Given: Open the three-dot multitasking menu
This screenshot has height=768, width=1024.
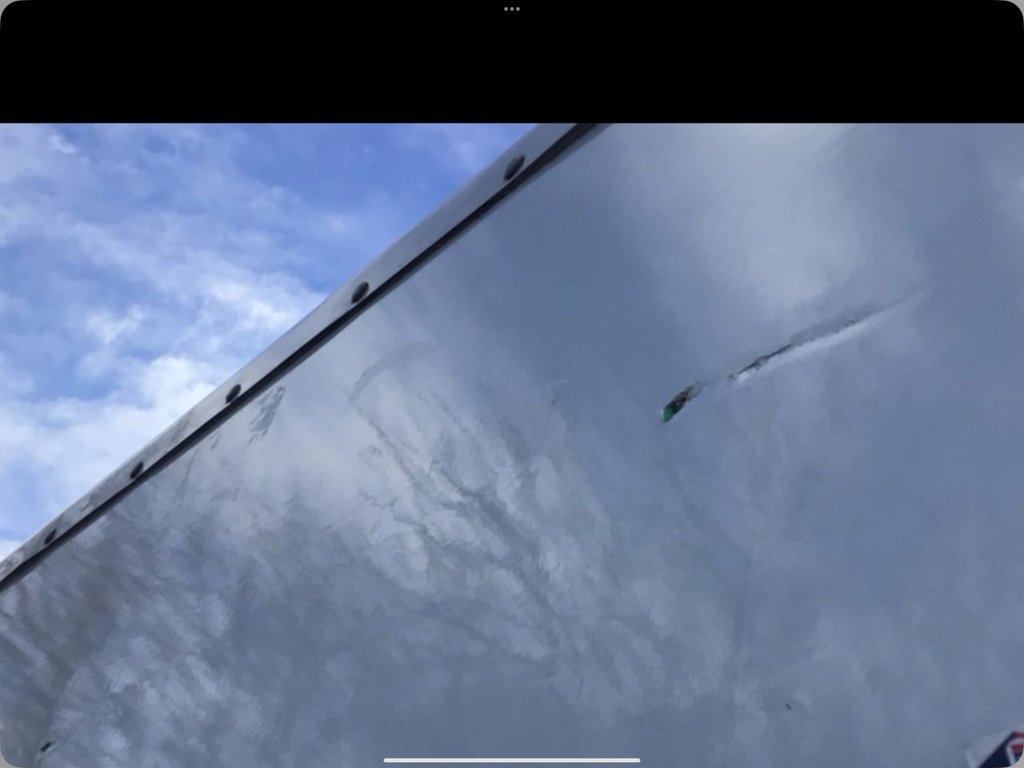Looking at the screenshot, I should 512,9.
